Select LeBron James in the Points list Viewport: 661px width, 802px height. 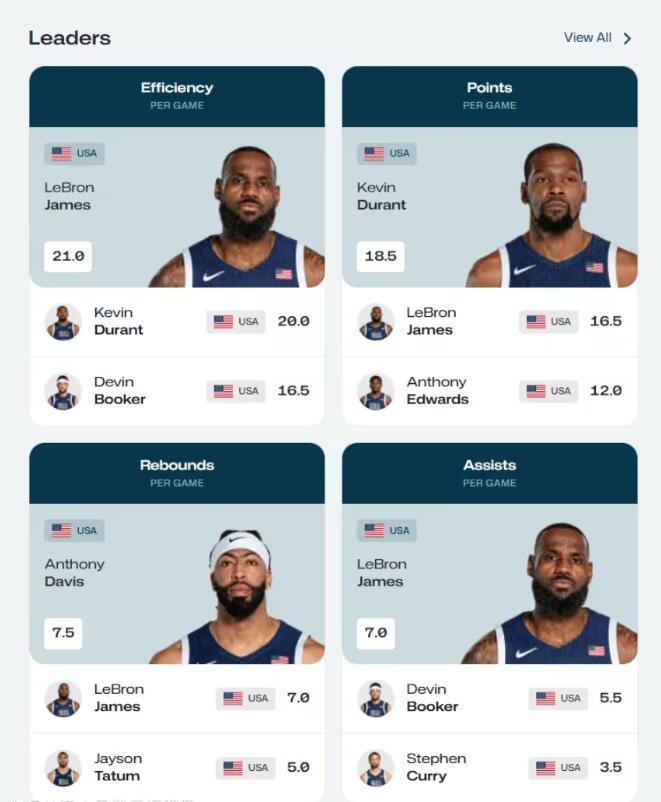click(x=489, y=322)
